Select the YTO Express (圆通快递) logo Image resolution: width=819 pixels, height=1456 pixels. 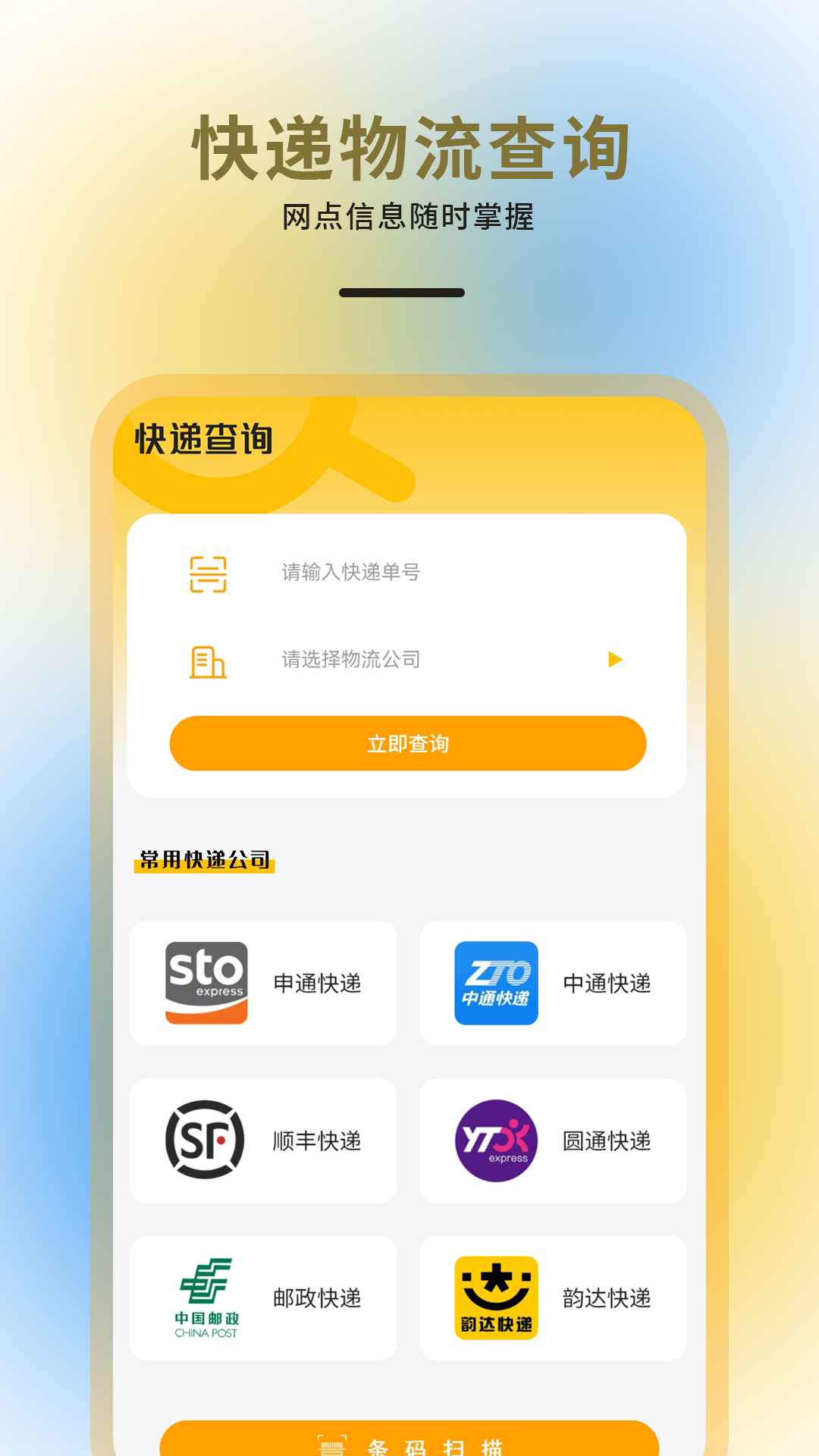tap(497, 1140)
